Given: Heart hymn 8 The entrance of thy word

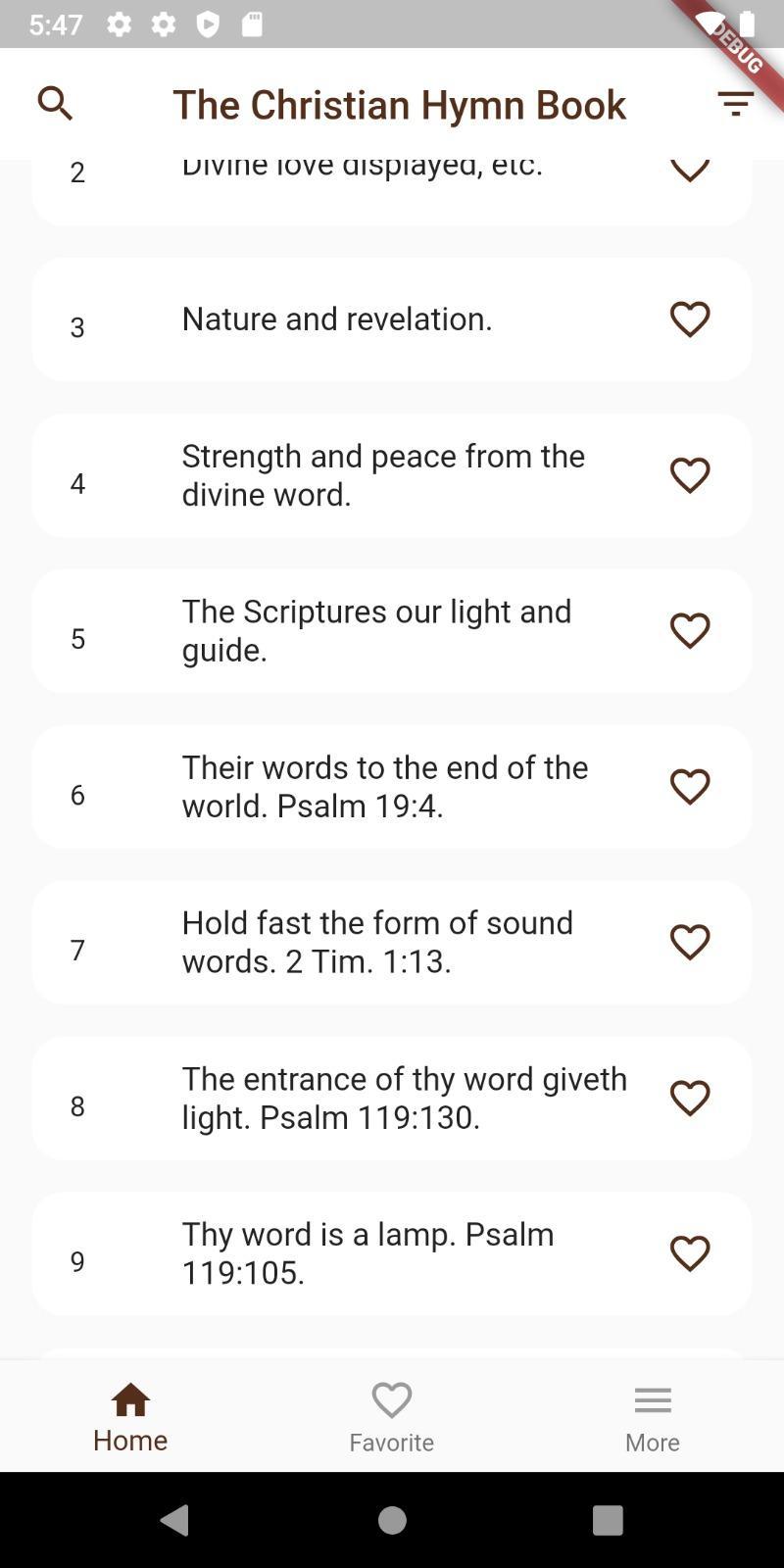Looking at the screenshot, I should pos(690,1099).
